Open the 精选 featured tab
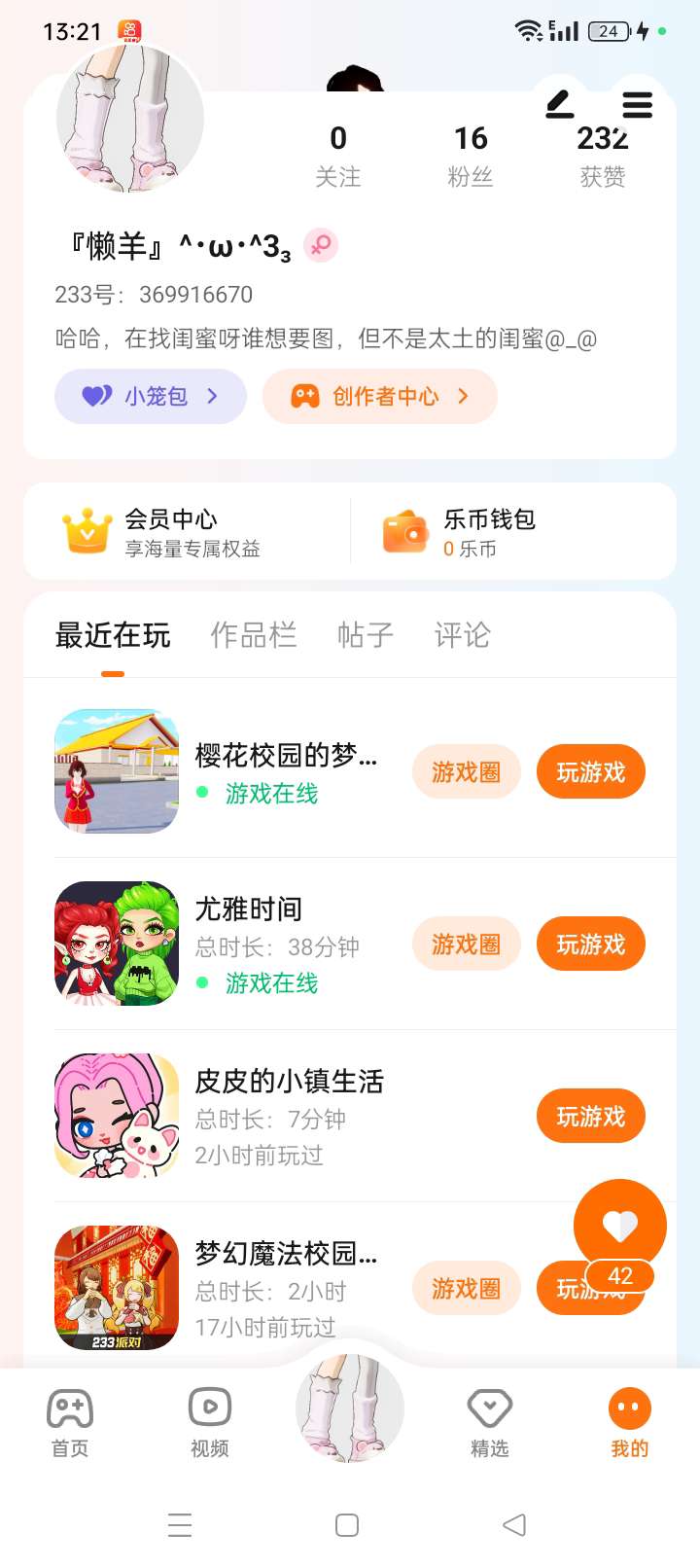 coord(490,1422)
